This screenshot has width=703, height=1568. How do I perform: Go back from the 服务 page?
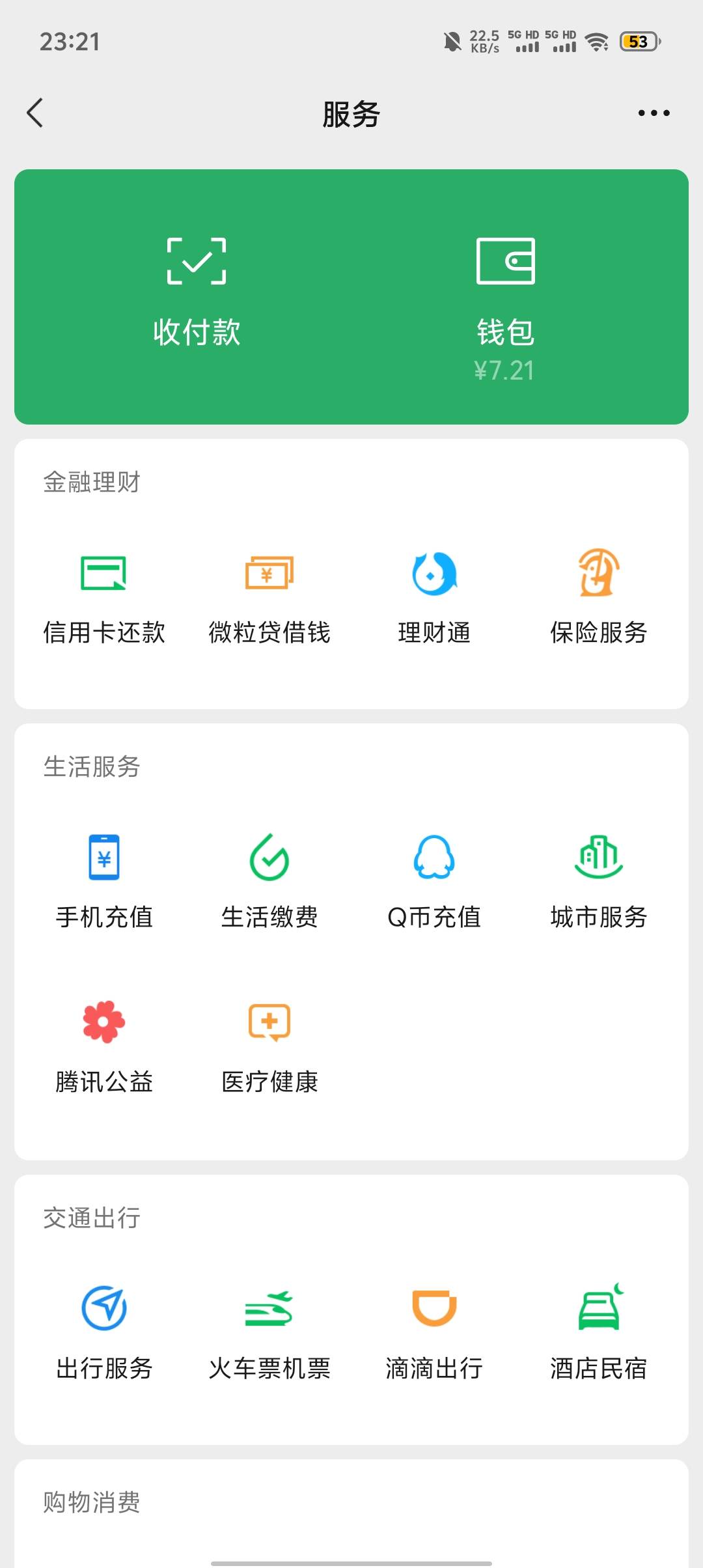[35, 113]
